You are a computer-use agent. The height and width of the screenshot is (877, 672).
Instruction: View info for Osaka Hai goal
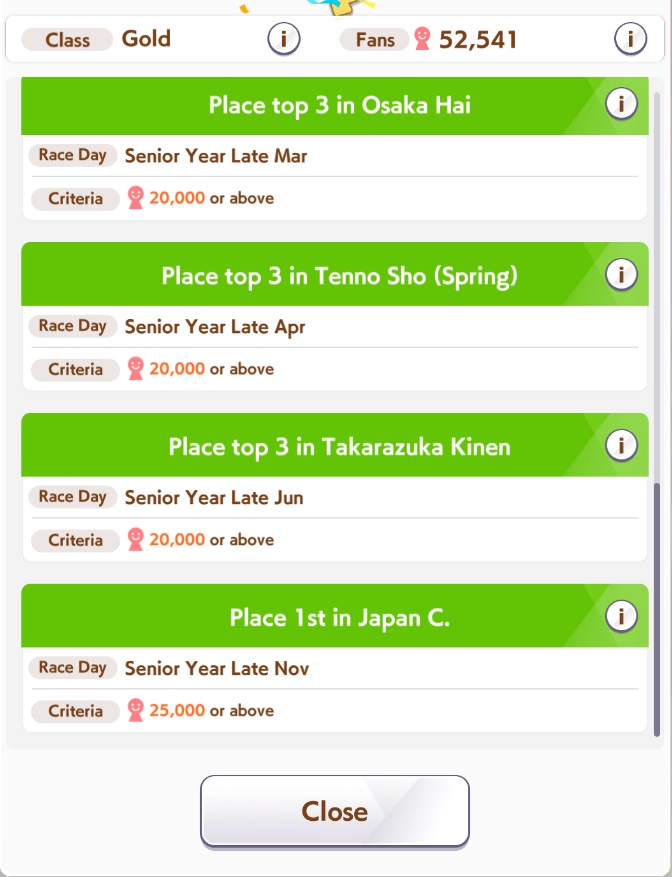[621, 103]
